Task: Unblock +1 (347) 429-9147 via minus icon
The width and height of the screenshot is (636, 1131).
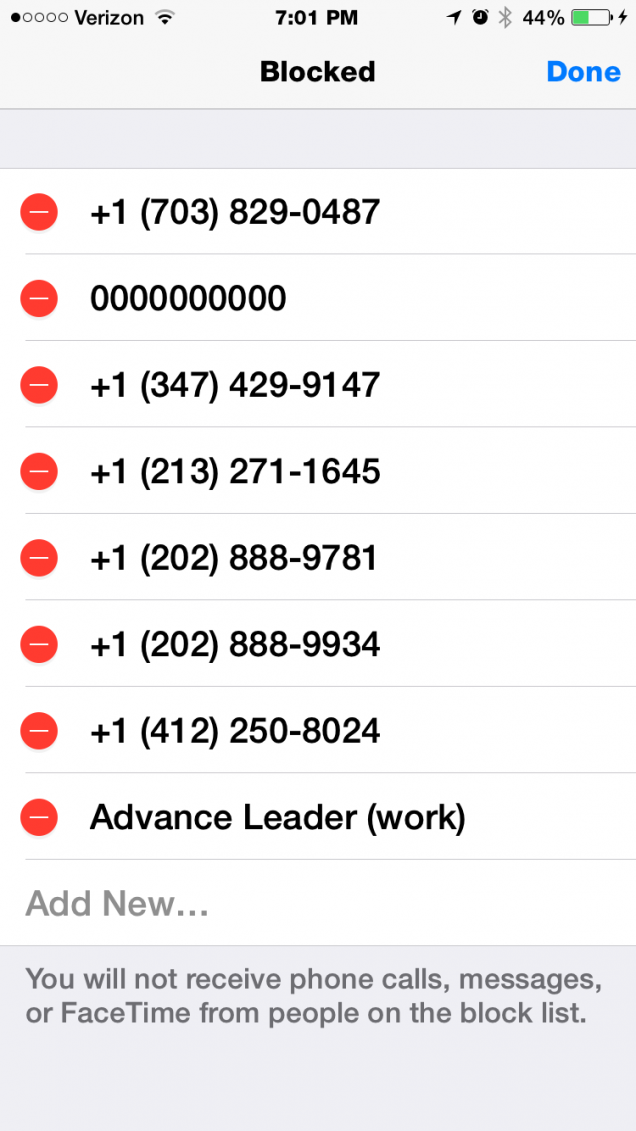Action: pyautogui.click(x=39, y=385)
